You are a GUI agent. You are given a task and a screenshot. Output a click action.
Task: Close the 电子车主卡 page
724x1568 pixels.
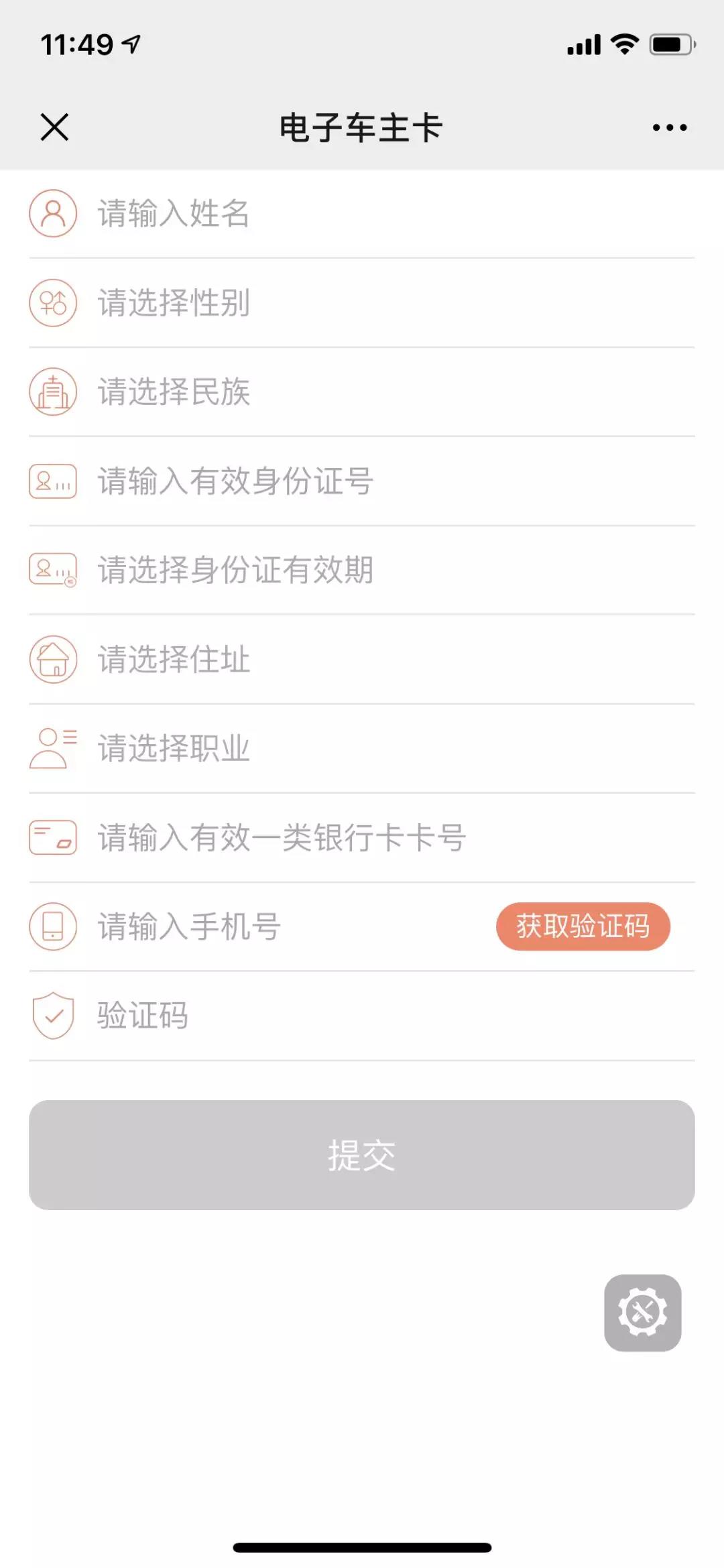pyautogui.click(x=54, y=127)
